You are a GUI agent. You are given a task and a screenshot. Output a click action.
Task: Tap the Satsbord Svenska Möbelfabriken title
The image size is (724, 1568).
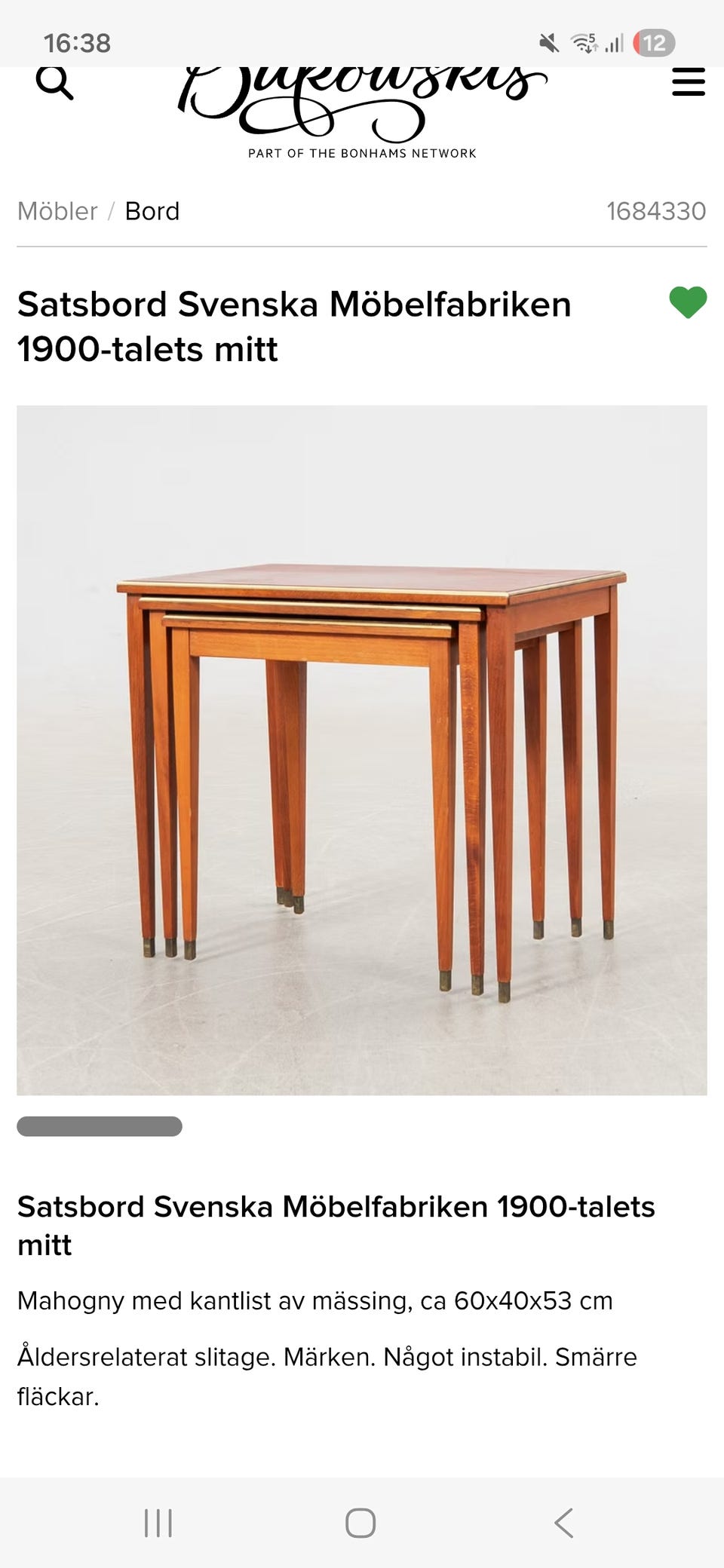coord(294,326)
